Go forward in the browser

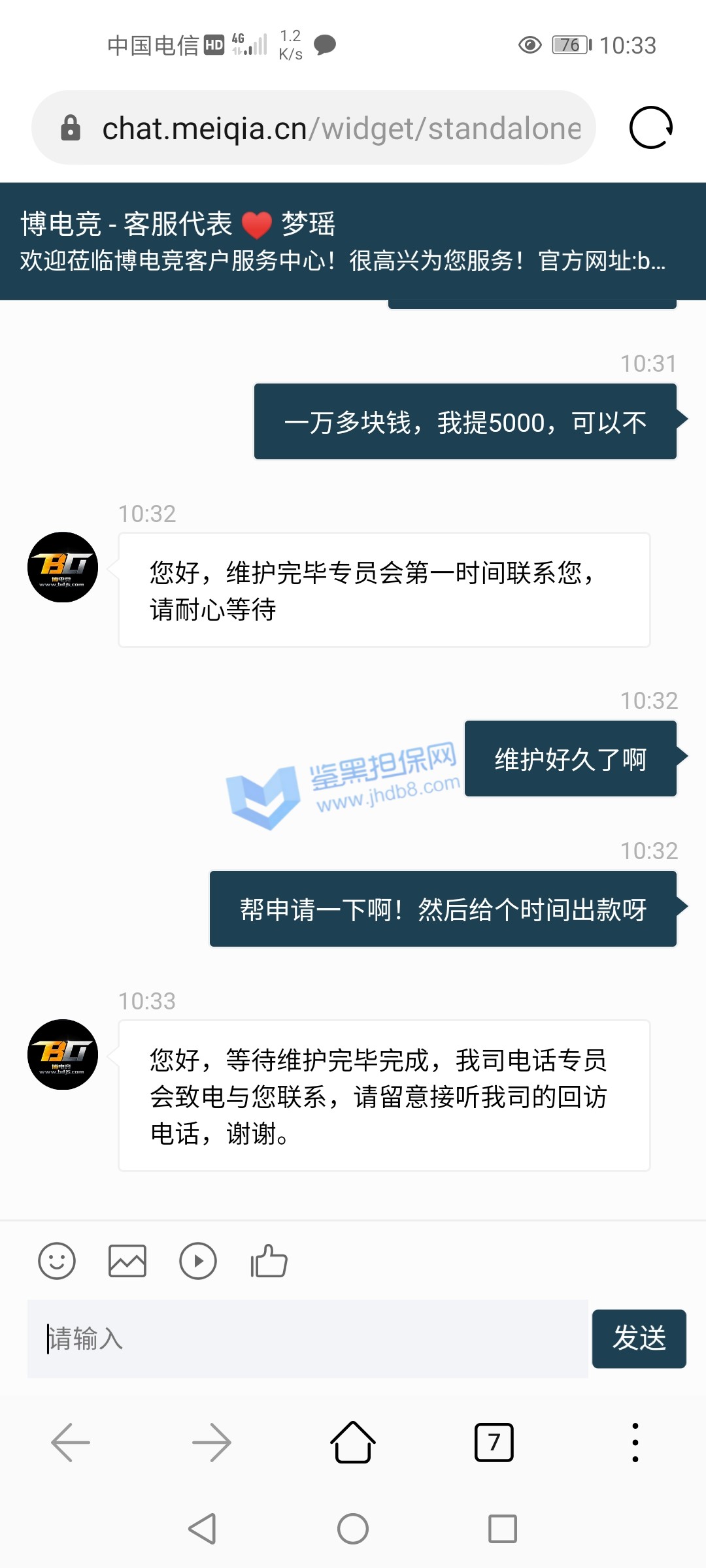pyautogui.click(x=212, y=1442)
